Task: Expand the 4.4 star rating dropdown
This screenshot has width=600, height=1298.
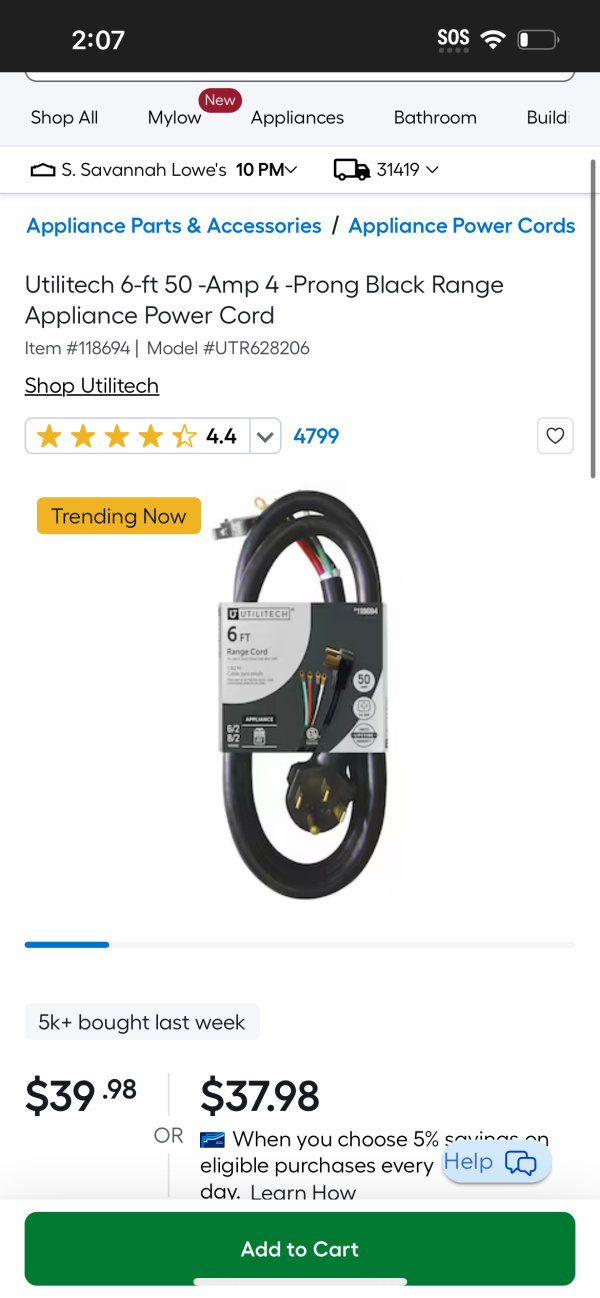Action: coord(264,436)
